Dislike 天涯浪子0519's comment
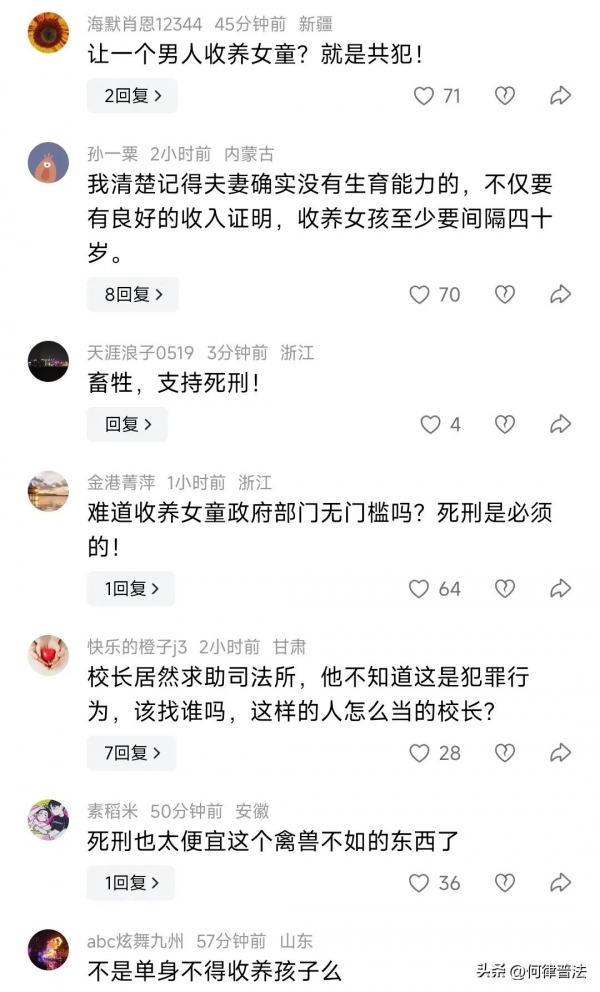This screenshot has width=600, height=992. tap(505, 424)
